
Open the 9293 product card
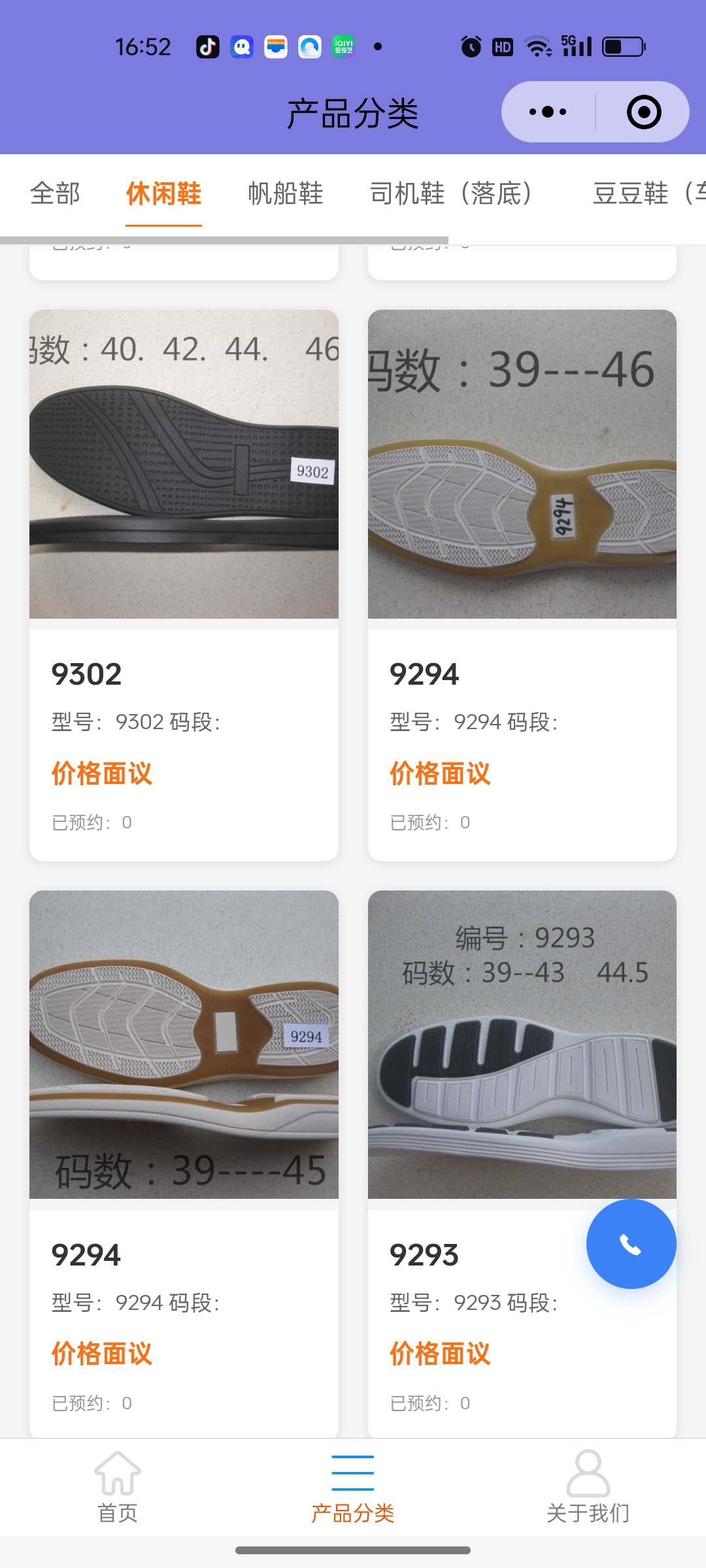(484, 1111)
